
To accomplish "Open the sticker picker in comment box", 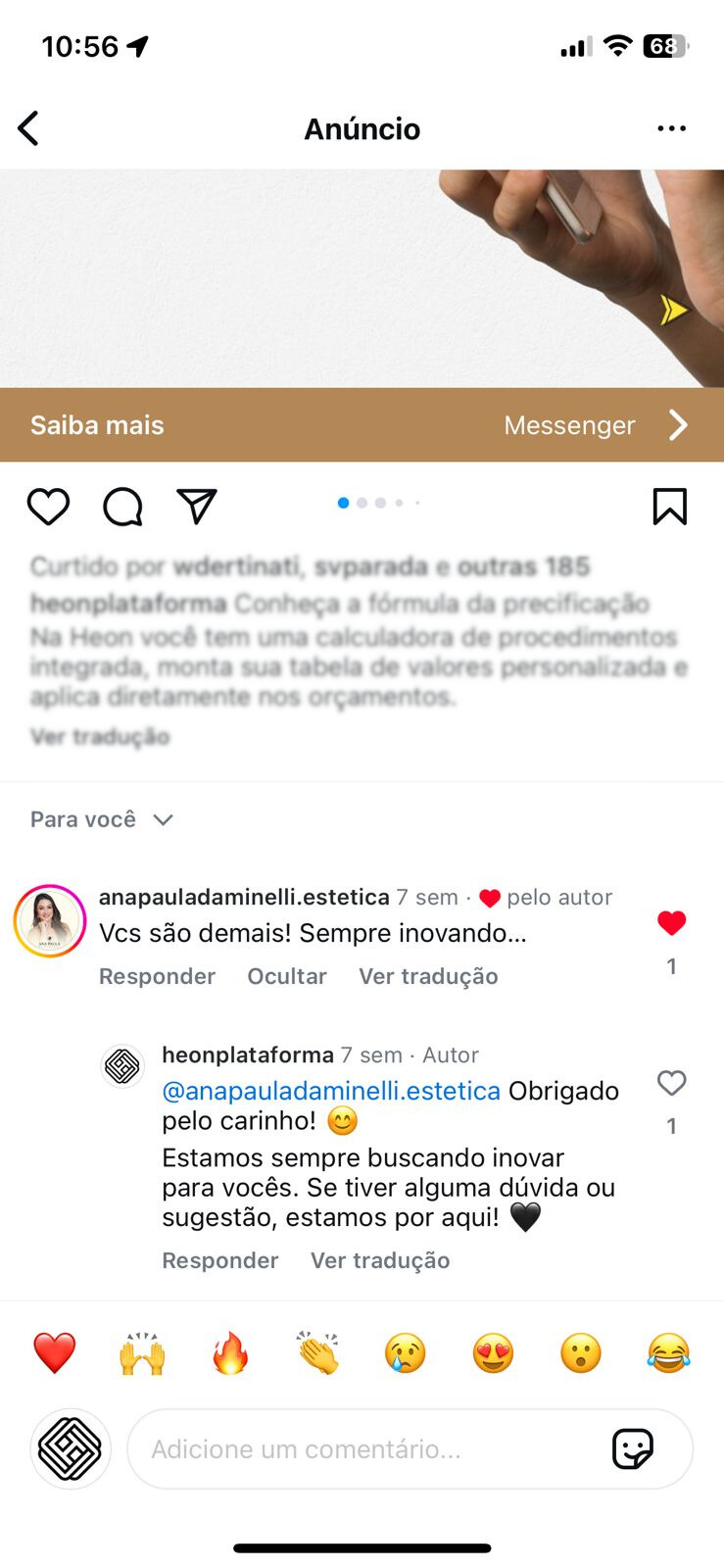I will point(633,1448).
